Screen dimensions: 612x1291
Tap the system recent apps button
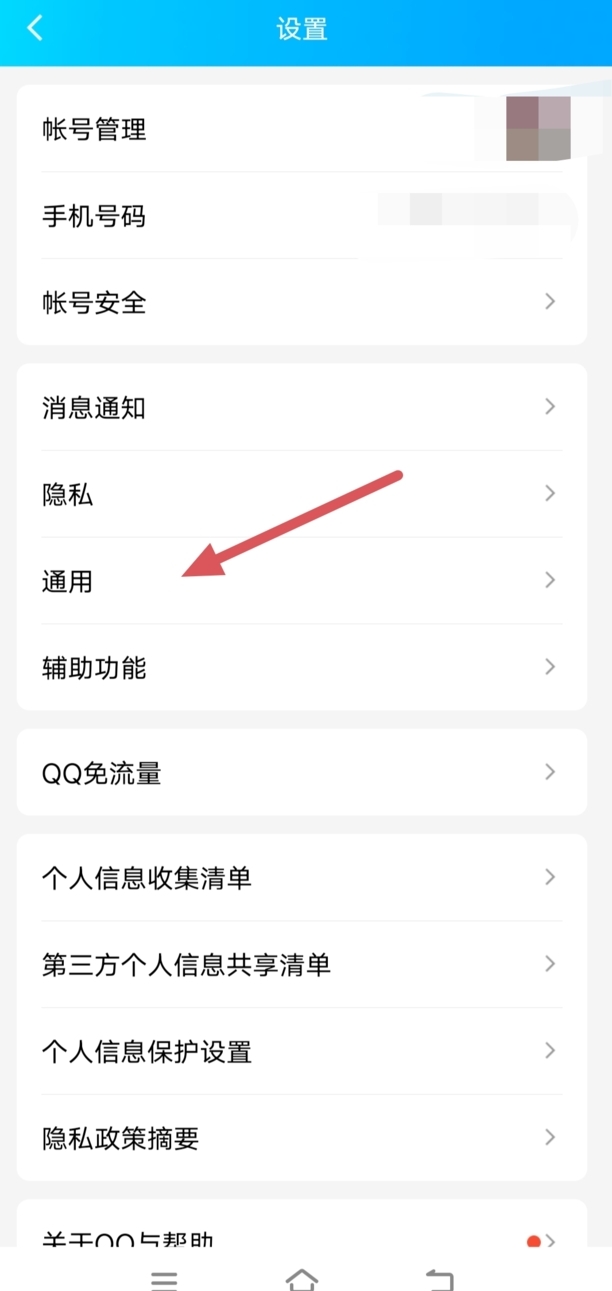click(164, 1279)
